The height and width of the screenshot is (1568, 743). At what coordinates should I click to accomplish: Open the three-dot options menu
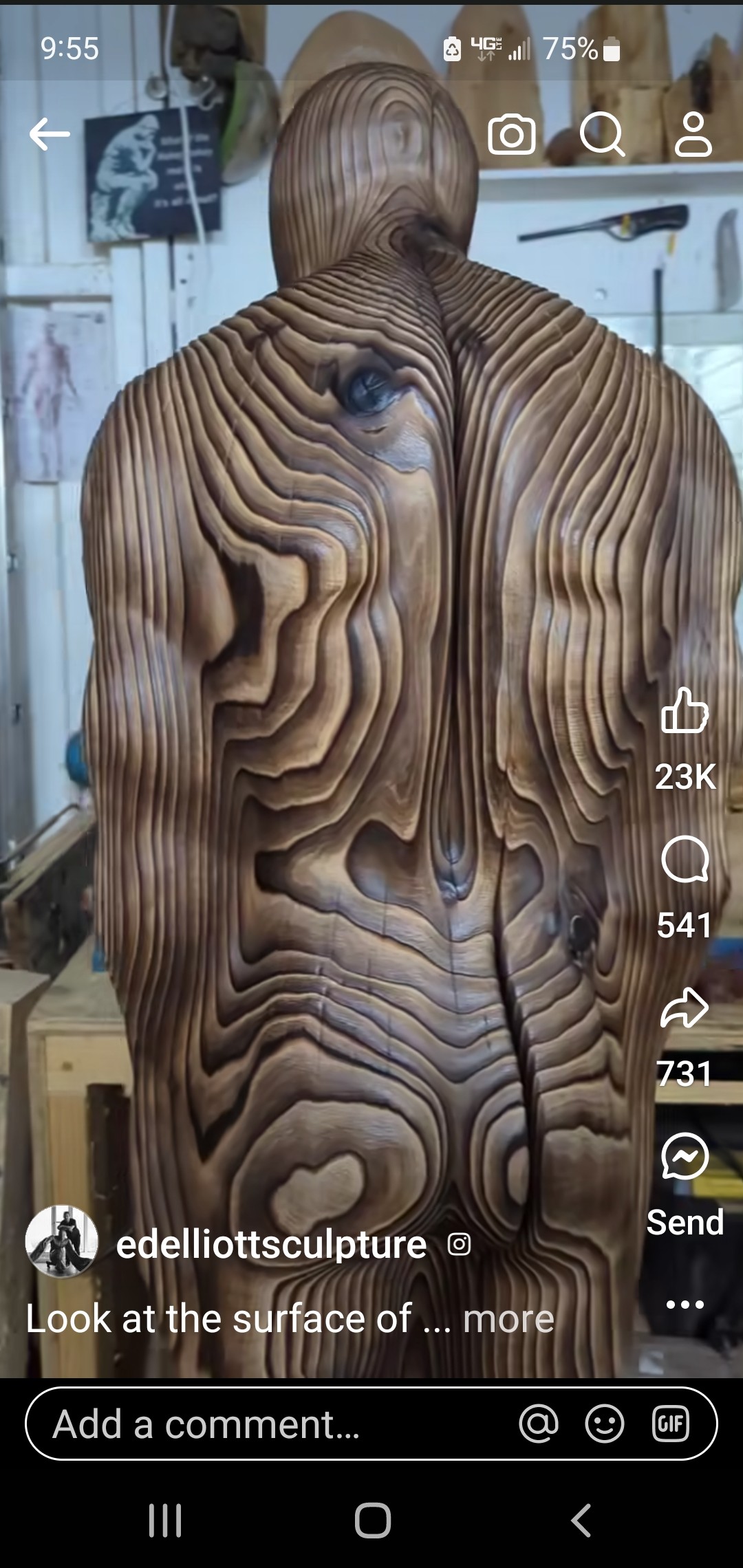point(685,1305)
